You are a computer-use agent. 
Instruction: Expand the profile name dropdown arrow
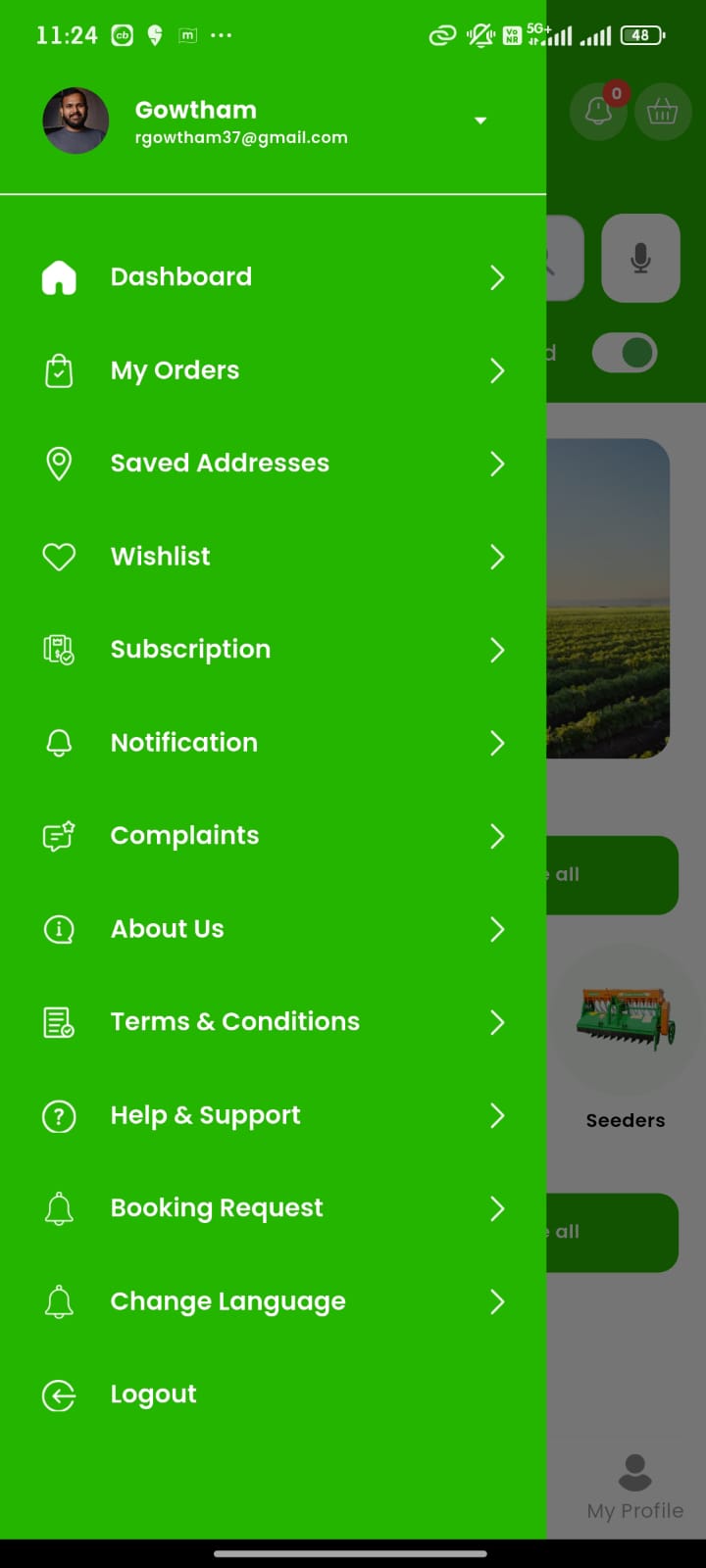[480, 121]
